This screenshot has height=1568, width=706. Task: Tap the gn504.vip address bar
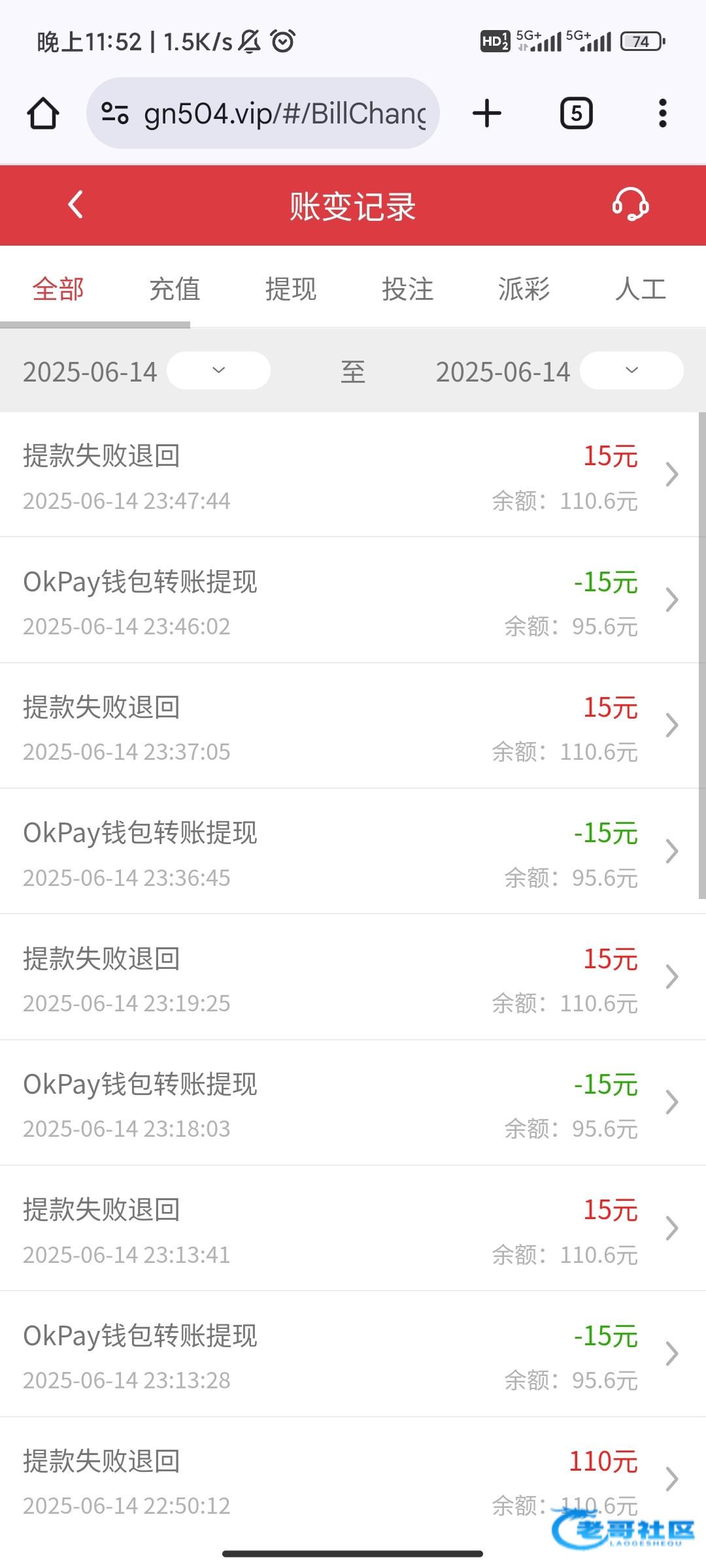tap(263, 113)
